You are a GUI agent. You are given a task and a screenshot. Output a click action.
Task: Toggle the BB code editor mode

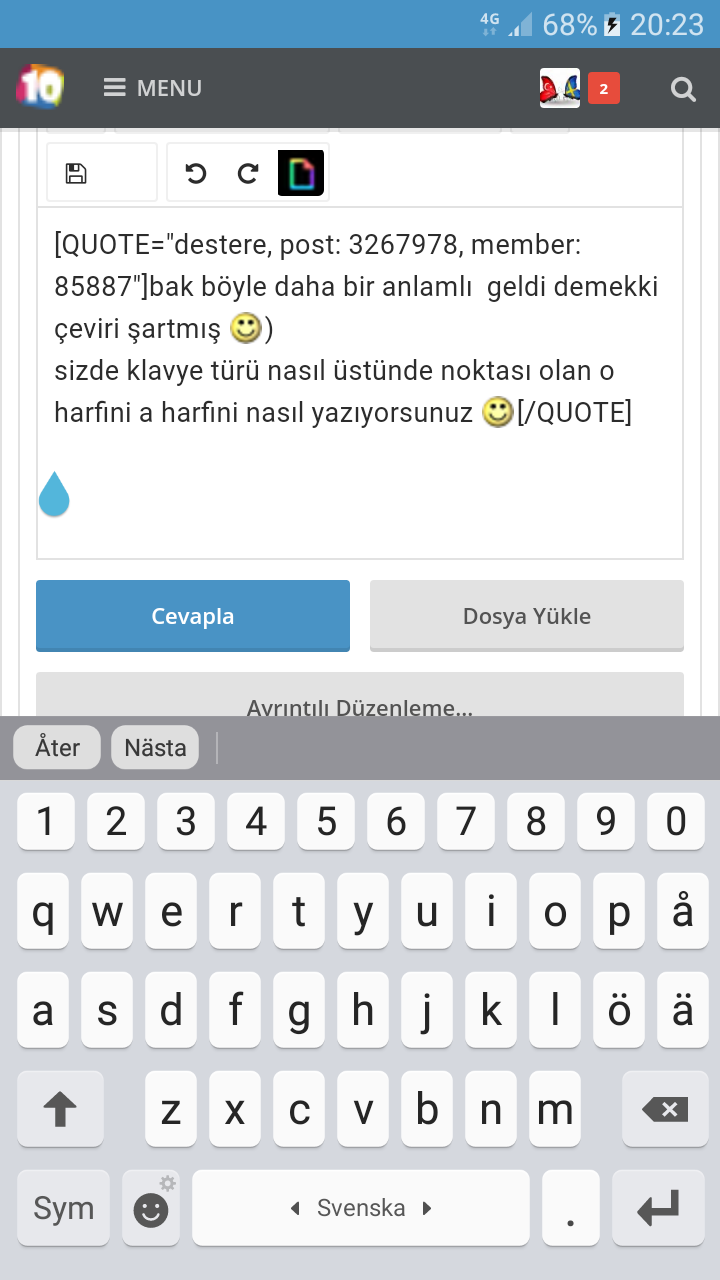(301, 173)
